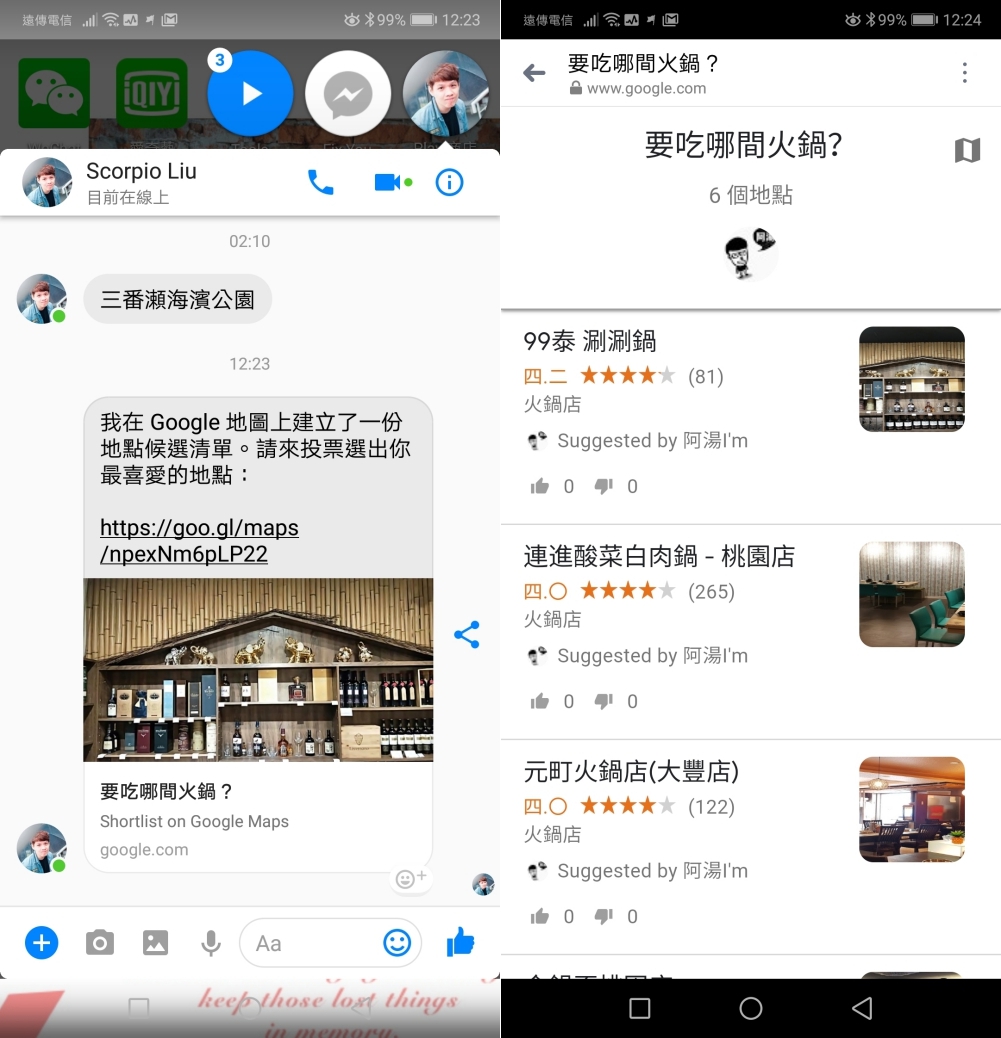Focus the Aa message input field
The width and height of the screenshot is (1001, 1038).
coord(310,943)
